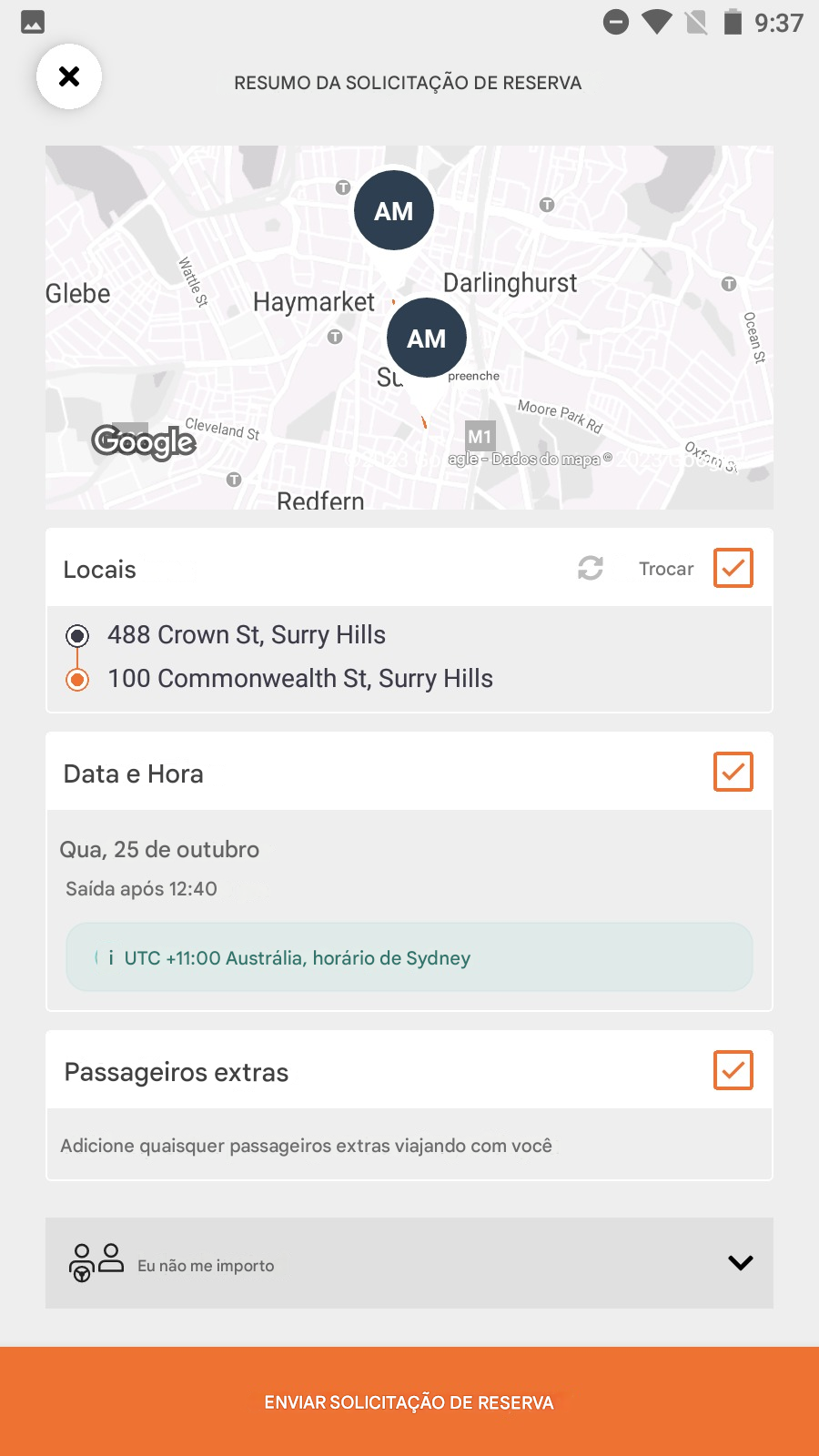Expand the 'Eu não me importo' dropdown
The image size is (819, 1456).
point(409,1263)
